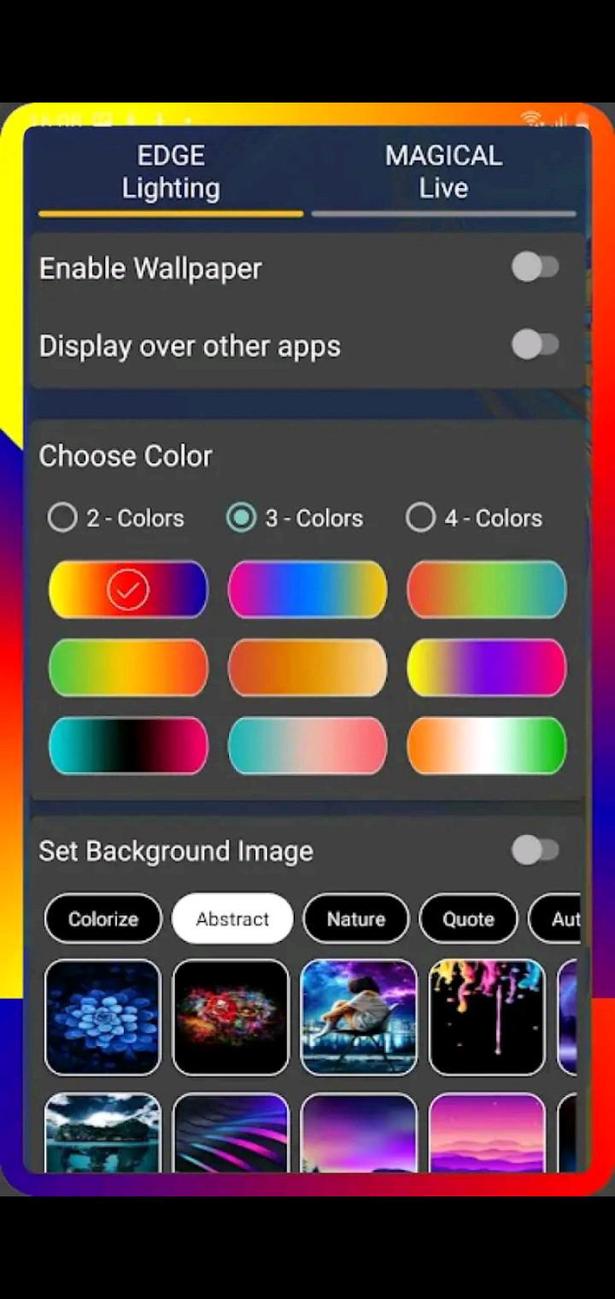Choose the pink-blue-yellow gradient swatch

point(307,590)
